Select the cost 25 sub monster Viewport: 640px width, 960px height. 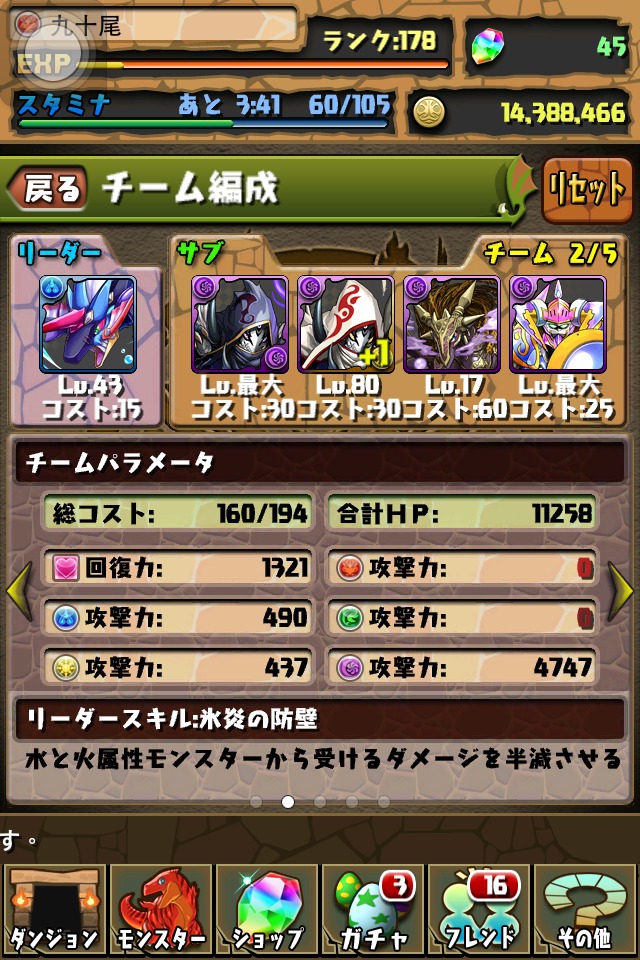pos(557,324)
